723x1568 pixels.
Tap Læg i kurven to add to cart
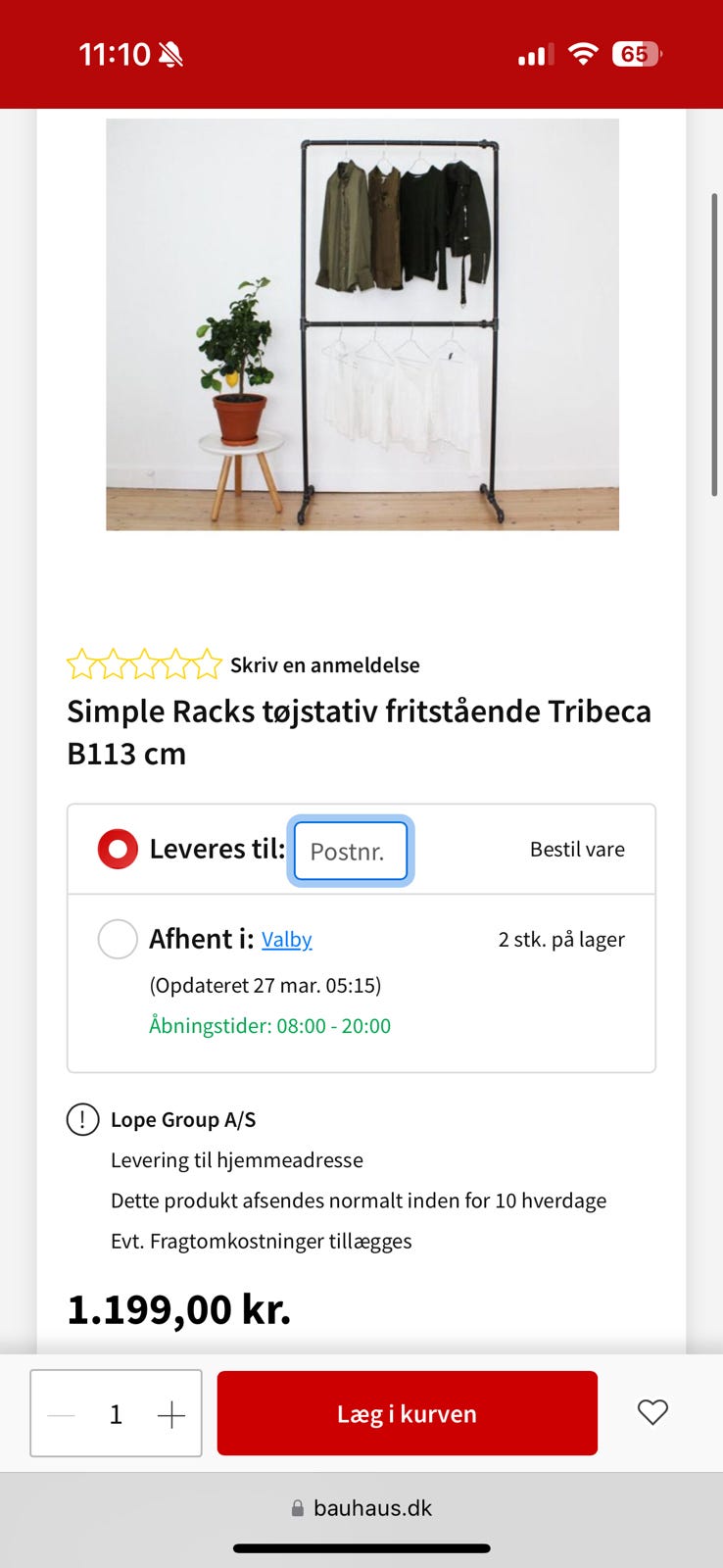click(x=407, y=1412)
